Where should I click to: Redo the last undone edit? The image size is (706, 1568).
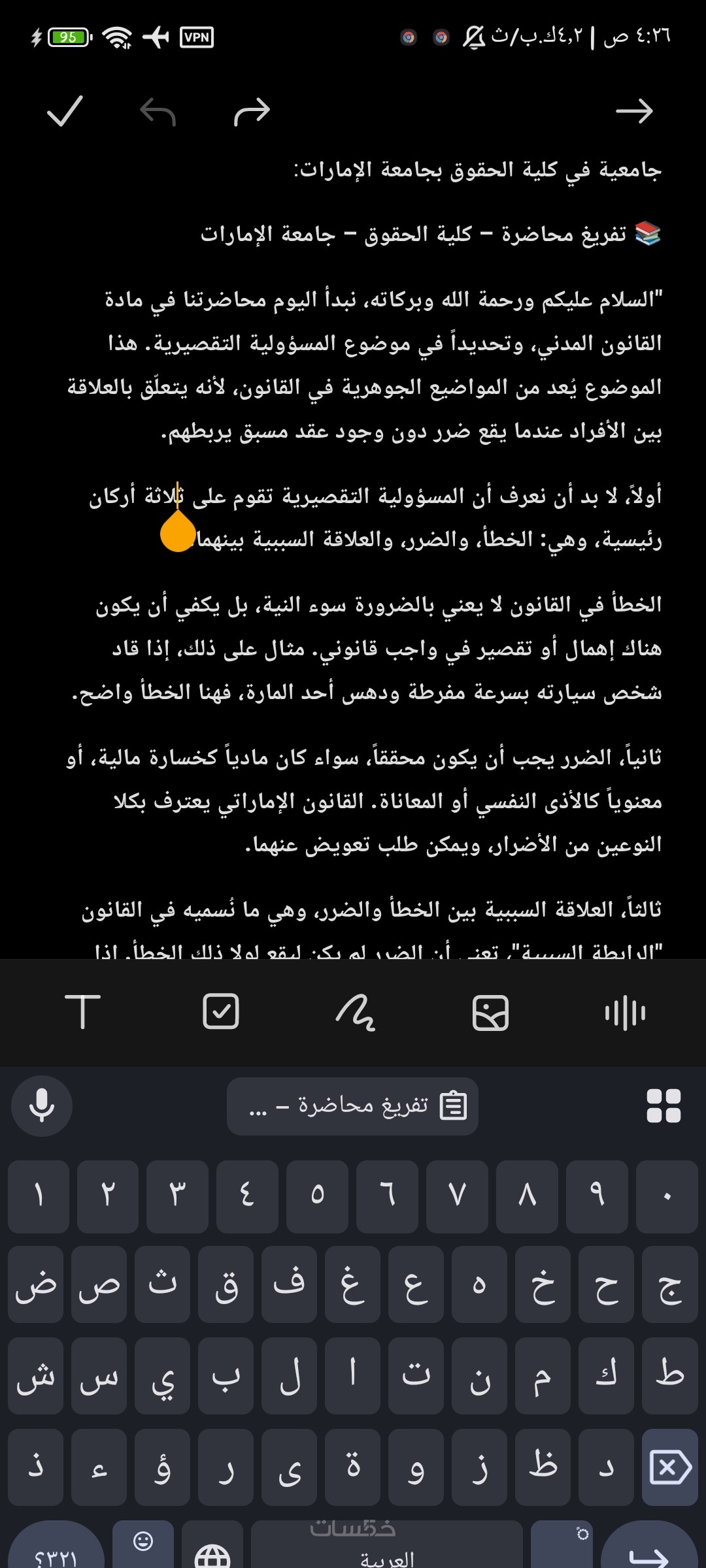252,112
